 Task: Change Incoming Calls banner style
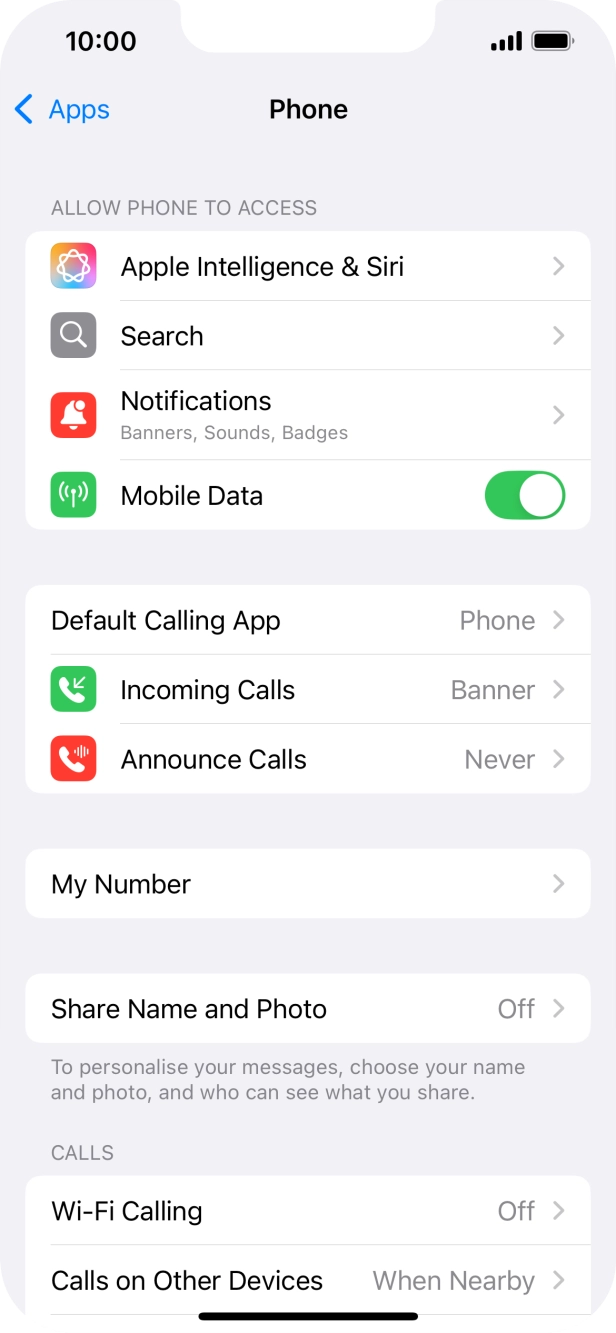(x=308, y=690)
